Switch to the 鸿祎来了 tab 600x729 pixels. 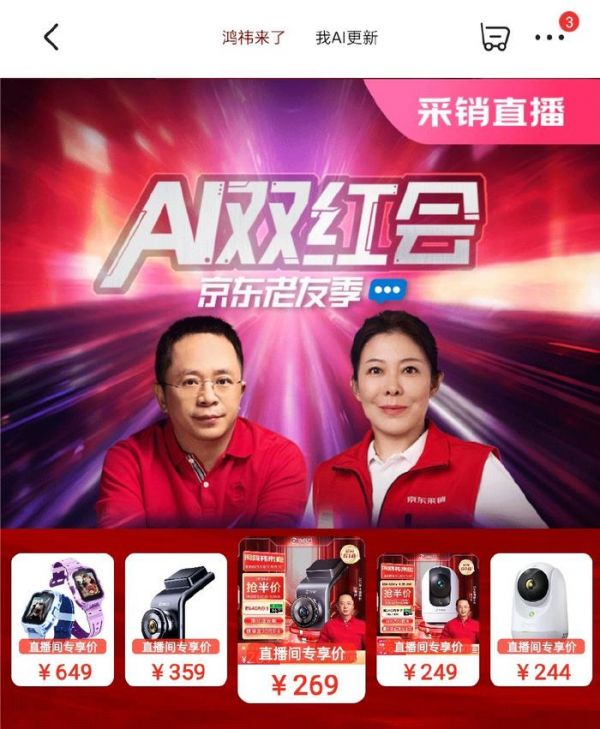254,38
